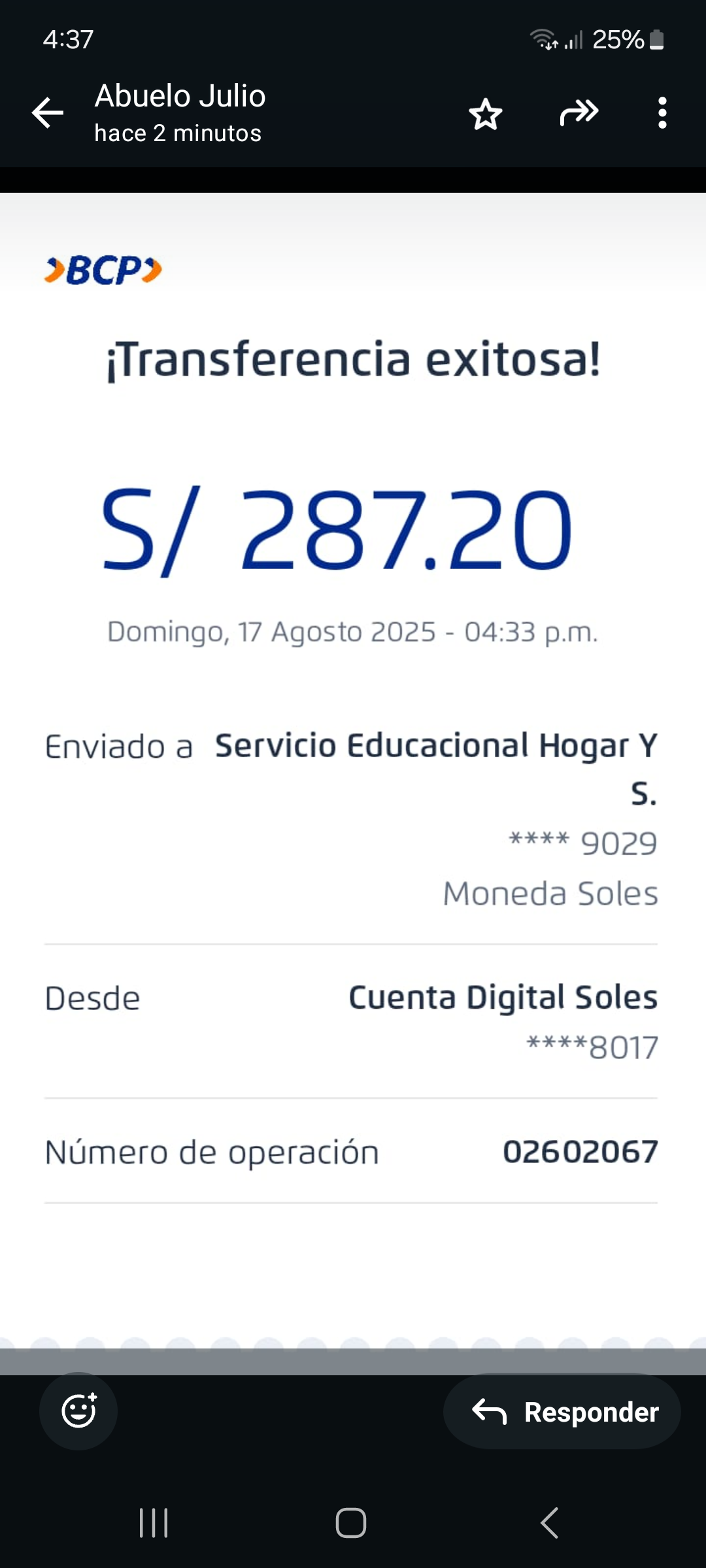The height and width of the screenshot is (1568, 706).
Task: React with the emoji button
Action: tap(78, 1411)
